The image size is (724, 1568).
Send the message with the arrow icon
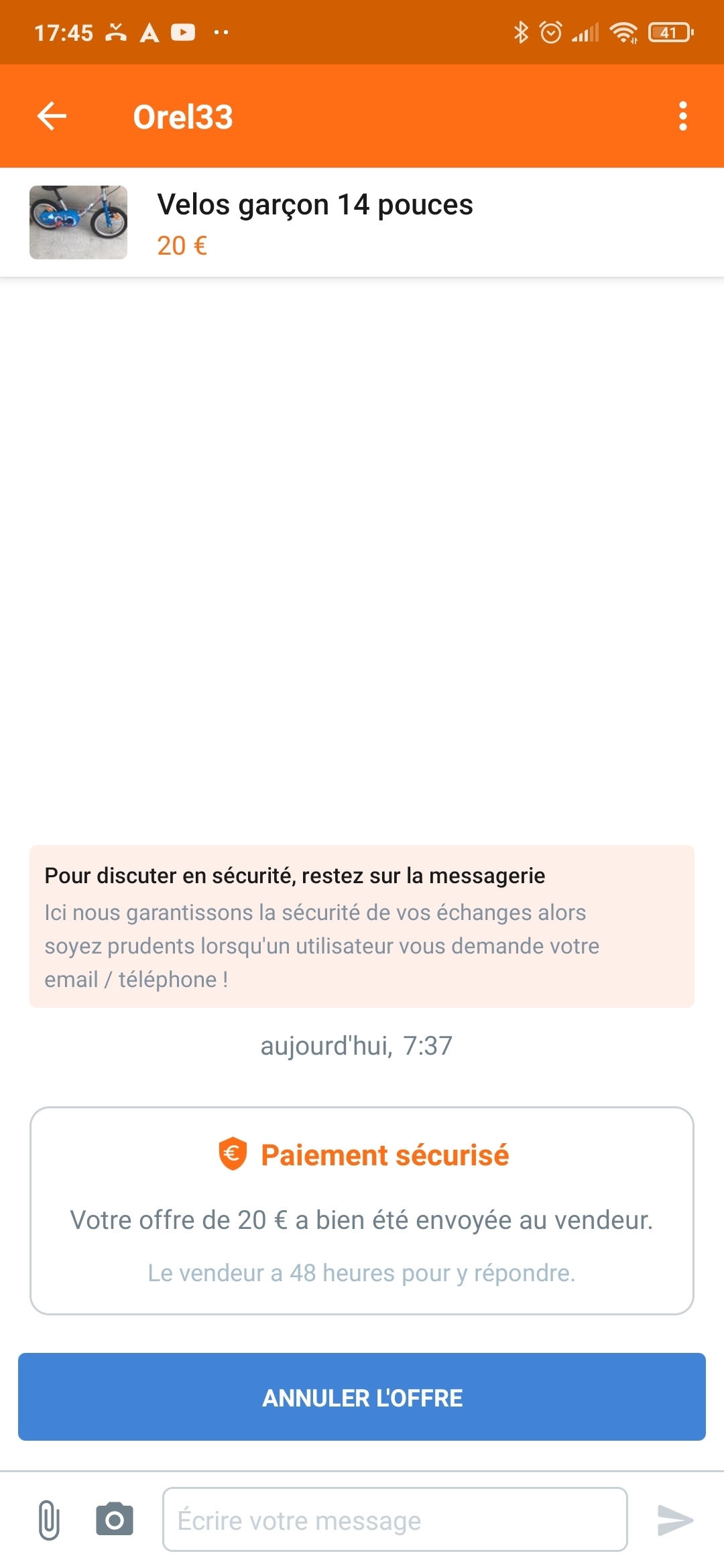point(674,1520)
